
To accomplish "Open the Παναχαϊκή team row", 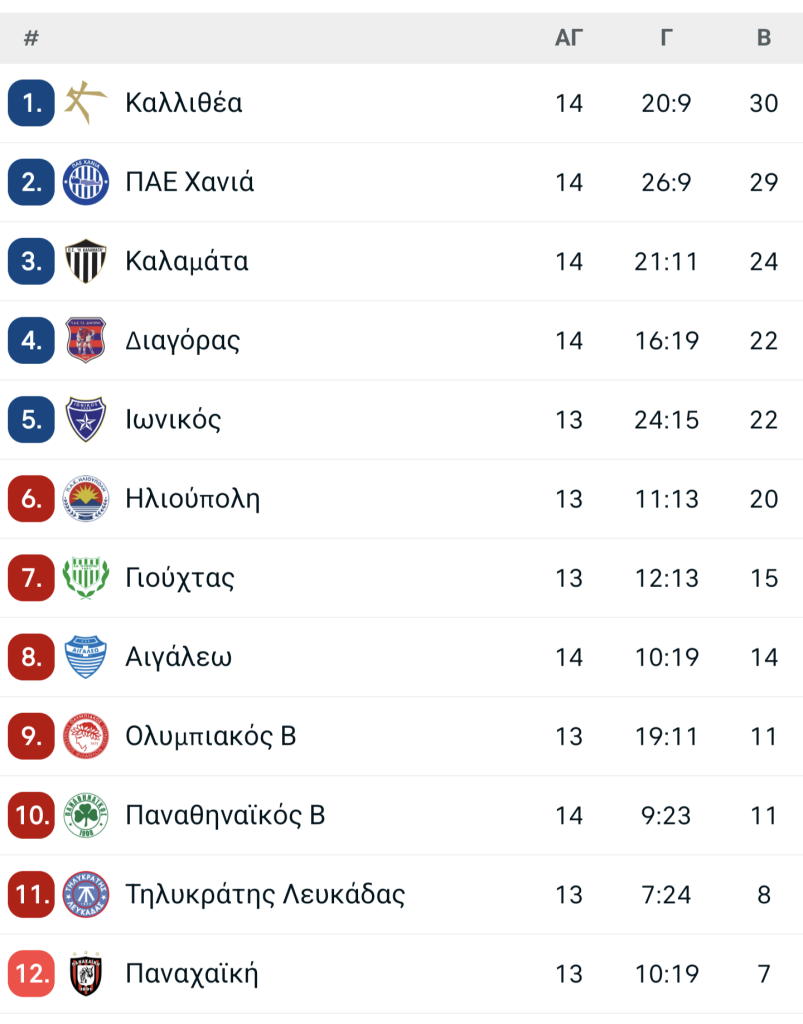I will pyautogui.click(x=192, y=973).
